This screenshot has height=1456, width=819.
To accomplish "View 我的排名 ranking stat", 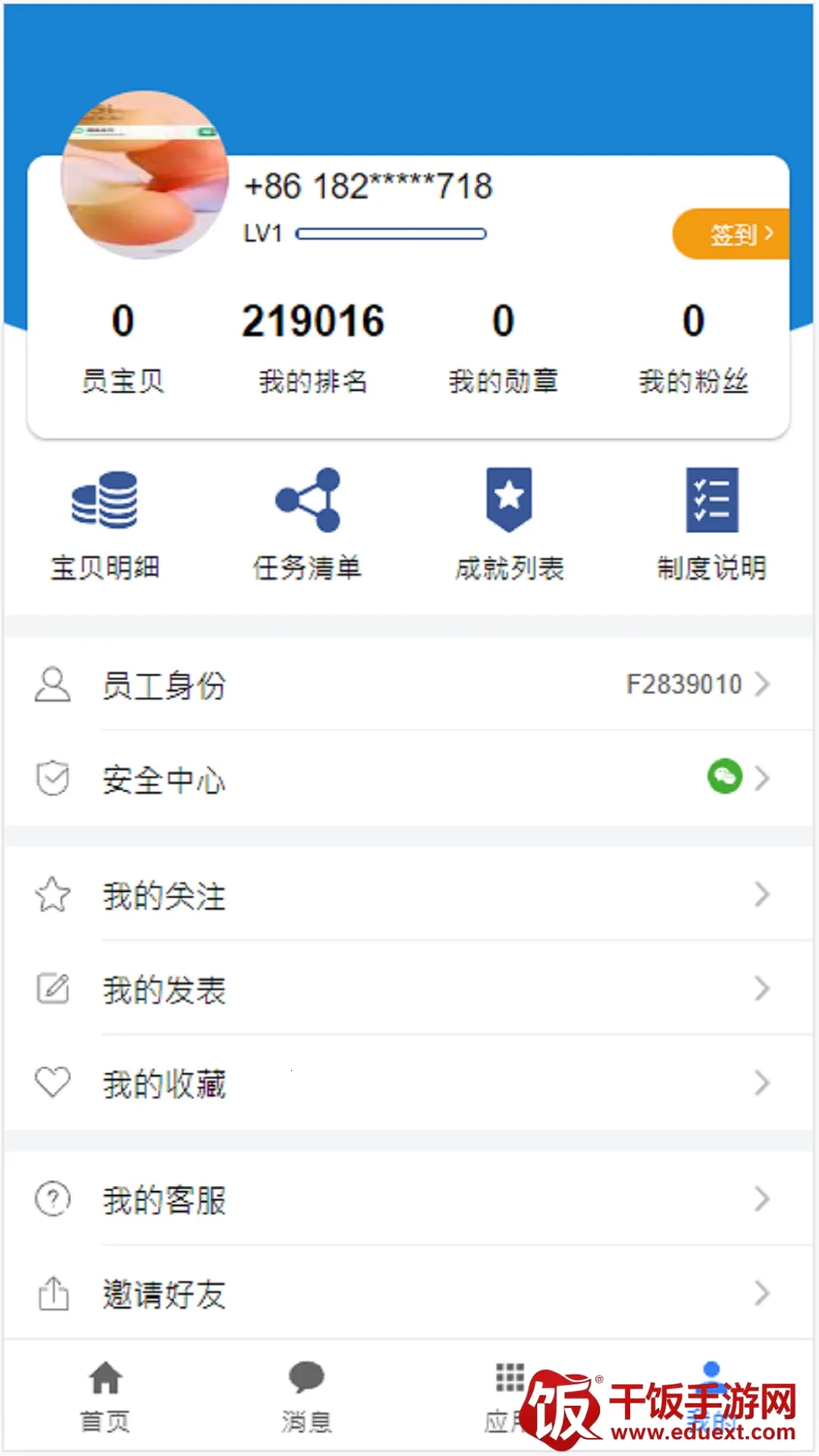I will point(312,347).
